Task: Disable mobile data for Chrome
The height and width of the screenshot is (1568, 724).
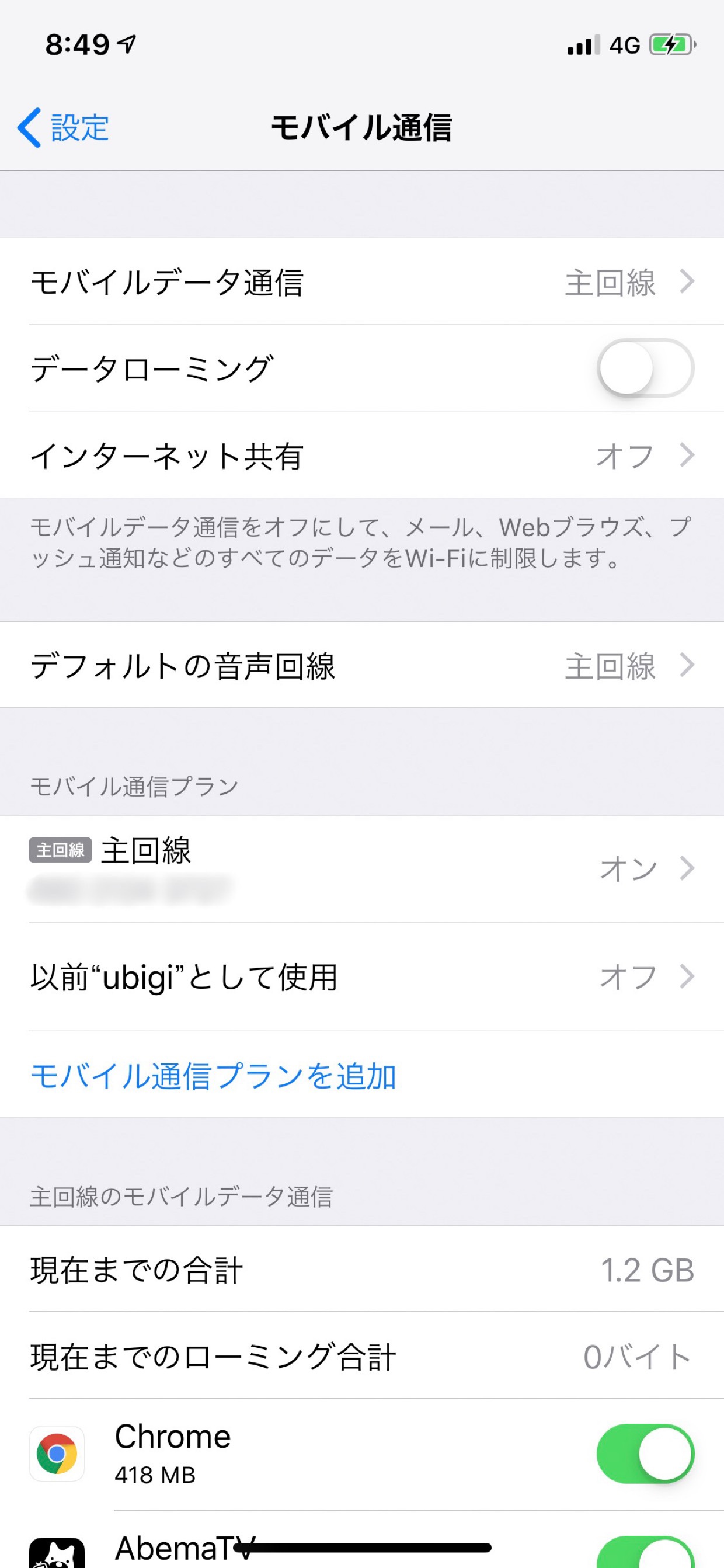Action: coord(645,1454)
